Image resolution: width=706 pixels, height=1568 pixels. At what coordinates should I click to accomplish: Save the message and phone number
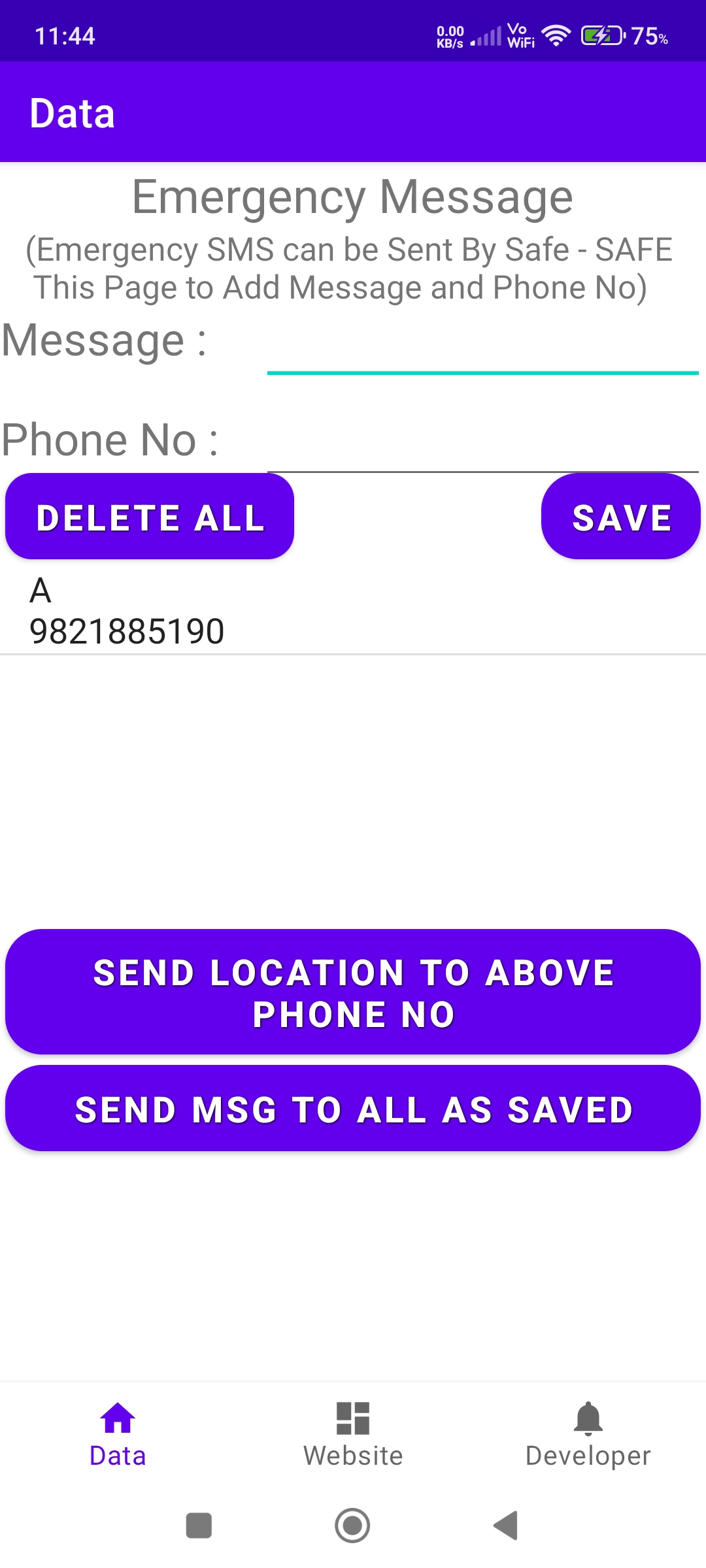621,516
